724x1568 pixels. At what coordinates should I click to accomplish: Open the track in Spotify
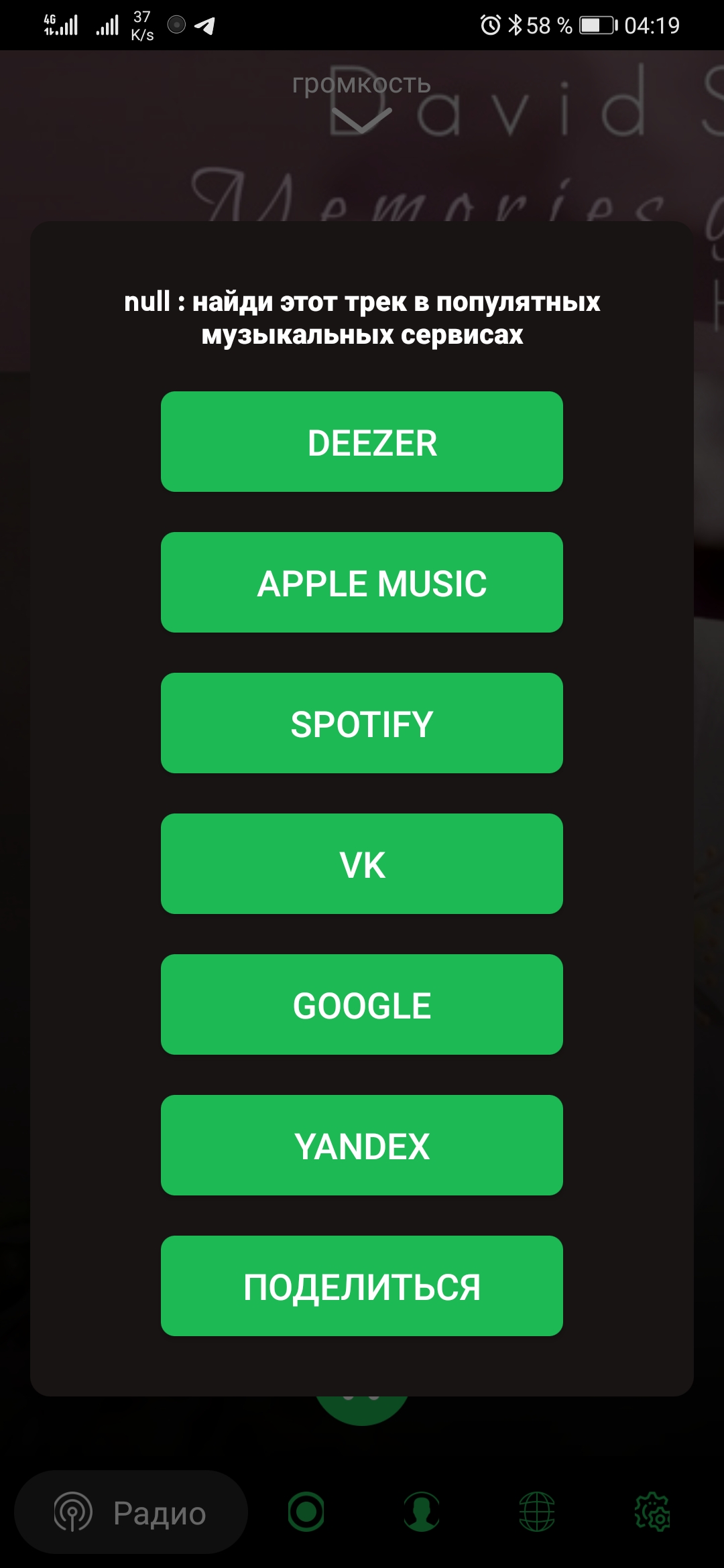pyautogui.click(x=362, y=723)
